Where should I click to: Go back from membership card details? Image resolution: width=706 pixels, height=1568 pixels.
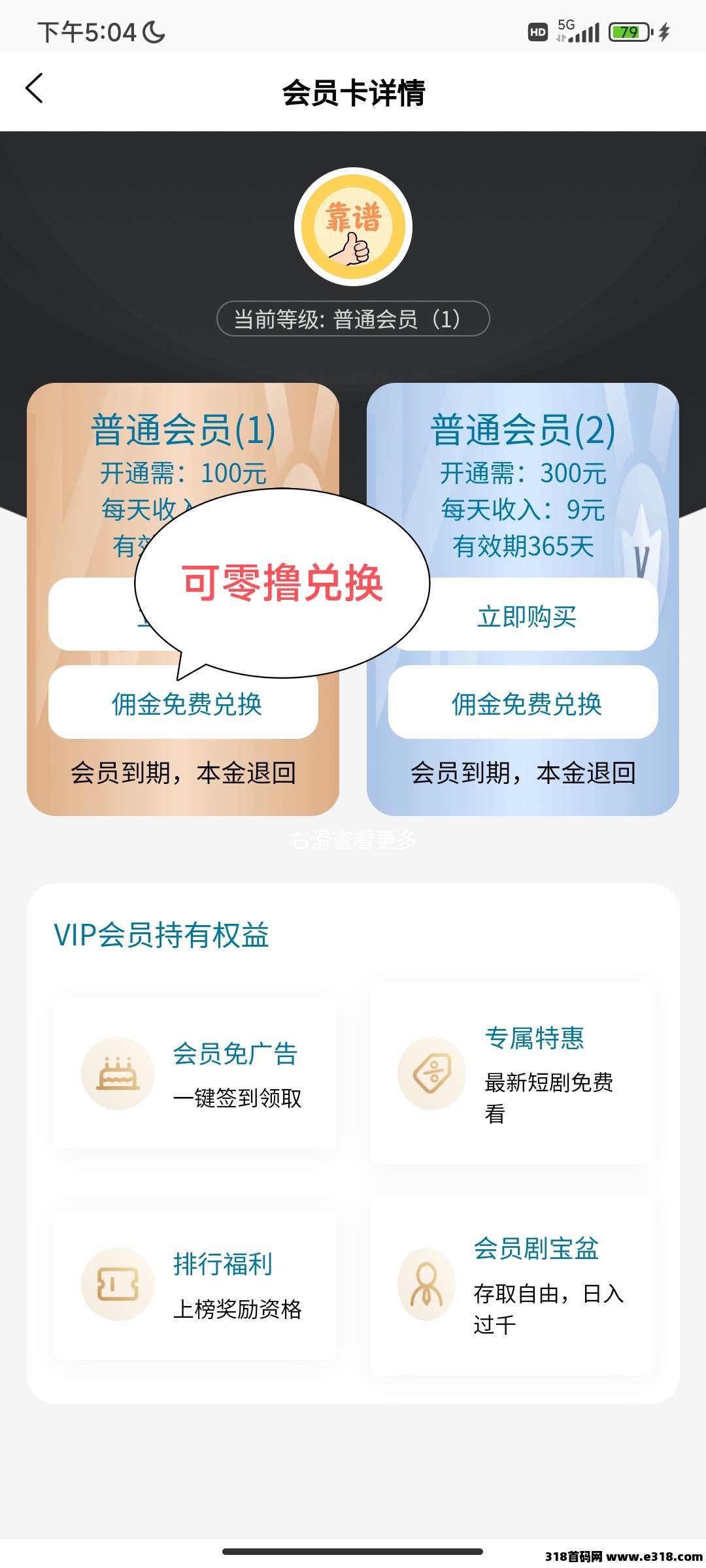tap(34, 88)
